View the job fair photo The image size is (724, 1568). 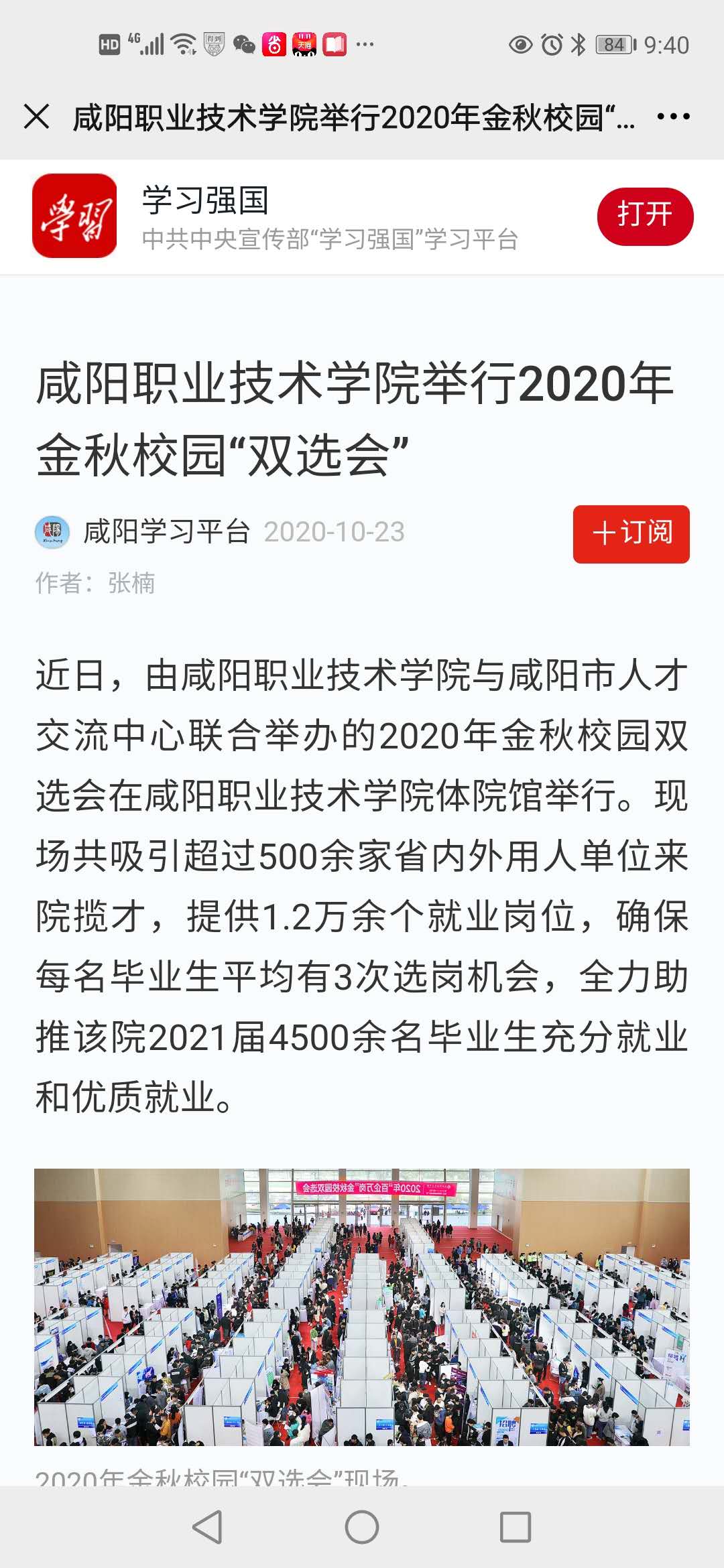coord(362,1307)
